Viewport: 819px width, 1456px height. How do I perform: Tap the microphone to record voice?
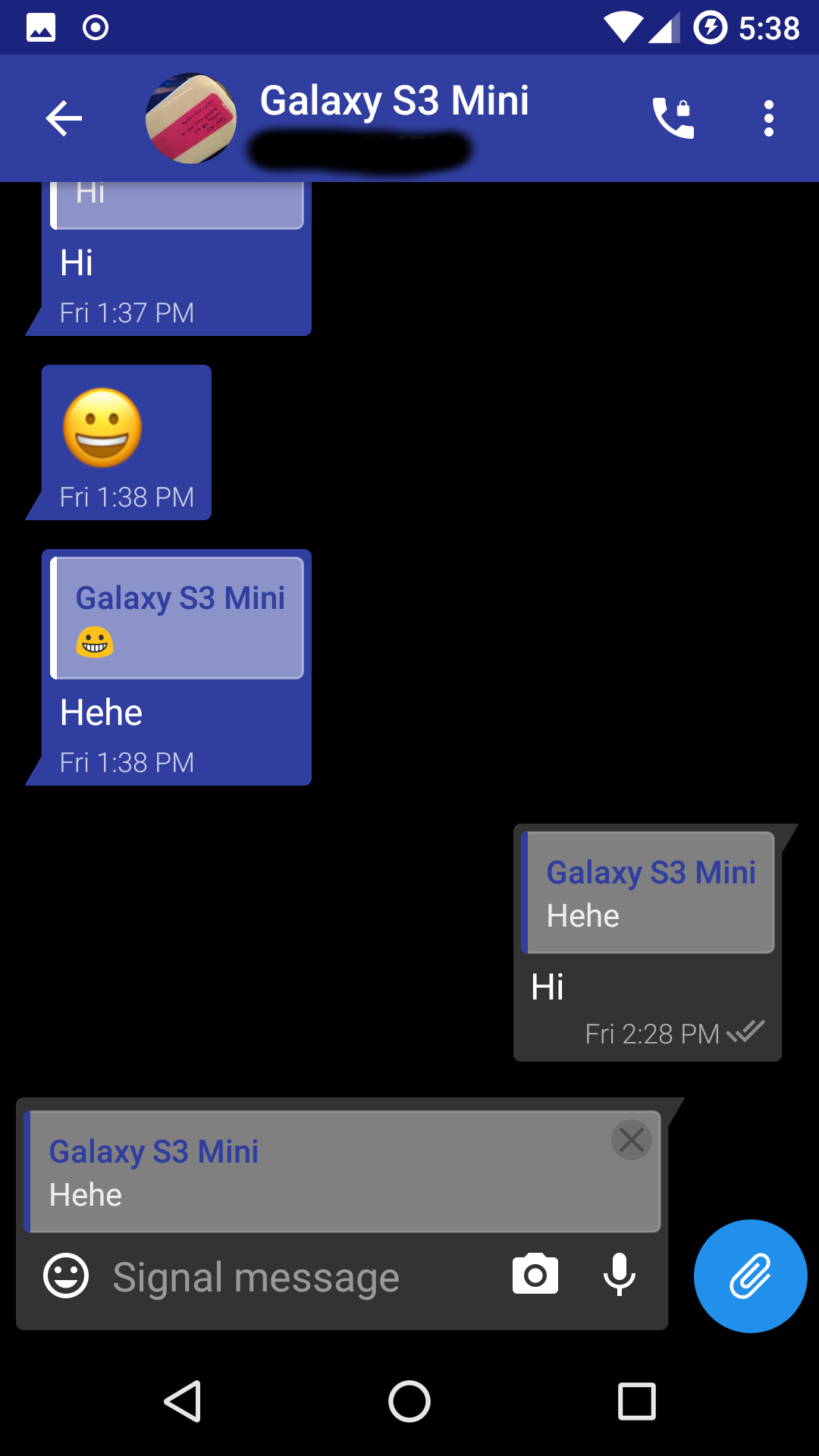[619, 1275]
